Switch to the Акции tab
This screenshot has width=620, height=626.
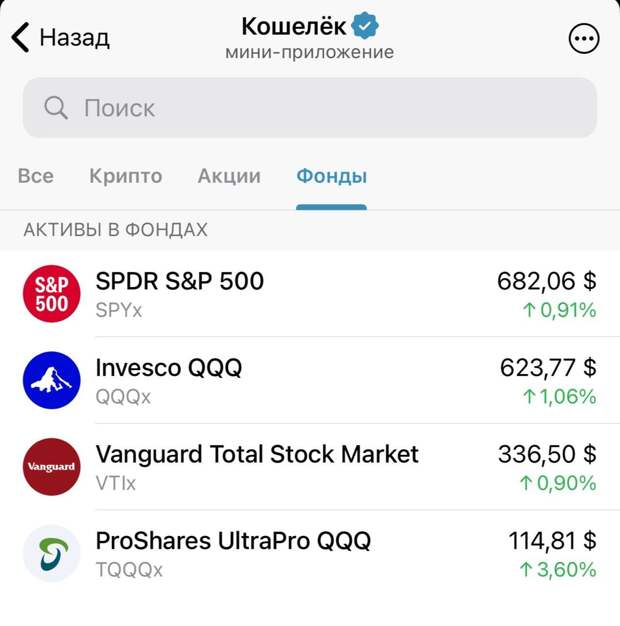point(229,176)
